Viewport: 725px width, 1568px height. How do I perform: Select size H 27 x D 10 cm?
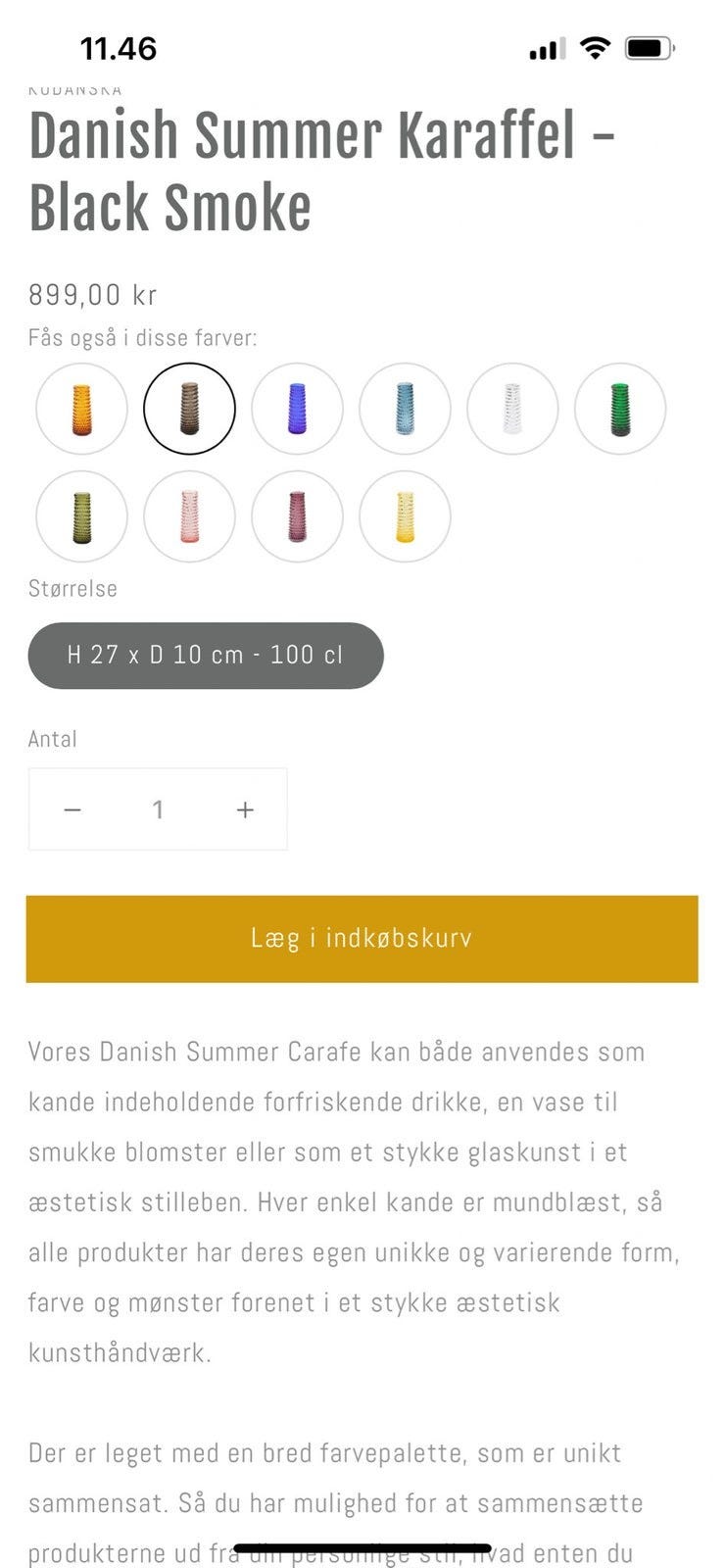204,655
